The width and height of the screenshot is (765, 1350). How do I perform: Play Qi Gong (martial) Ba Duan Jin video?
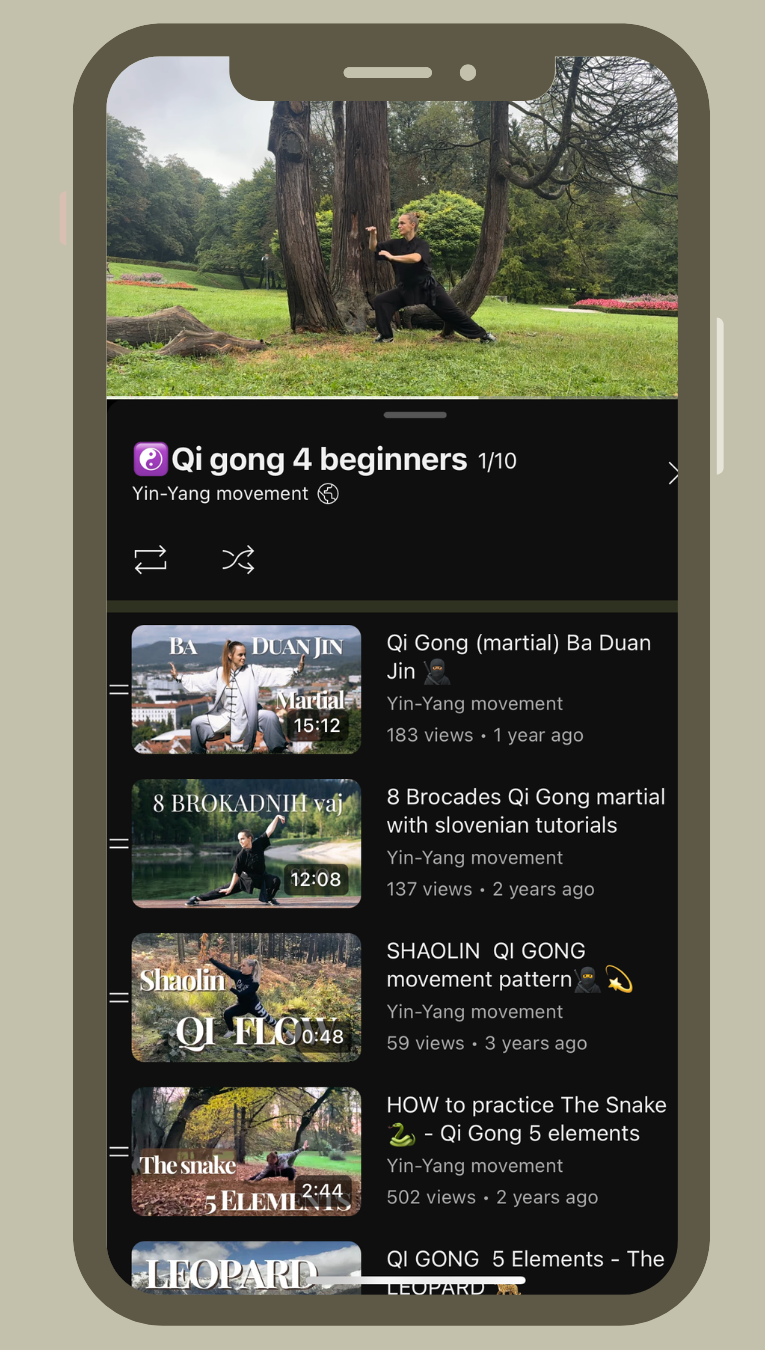246,689
